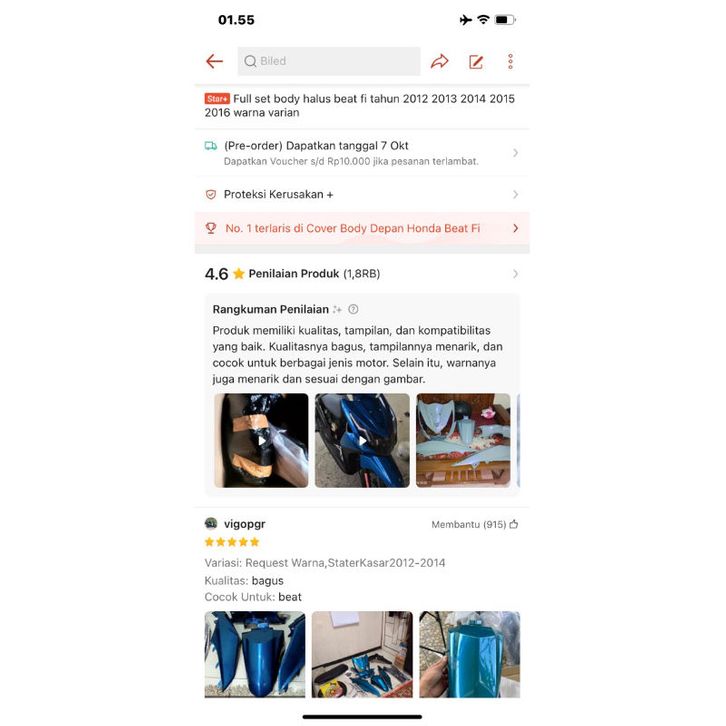Image resolution: width=726 pixels, height=726 pixels.
Task: Open the search box showing Biled
Action: [x=329, y=61]
